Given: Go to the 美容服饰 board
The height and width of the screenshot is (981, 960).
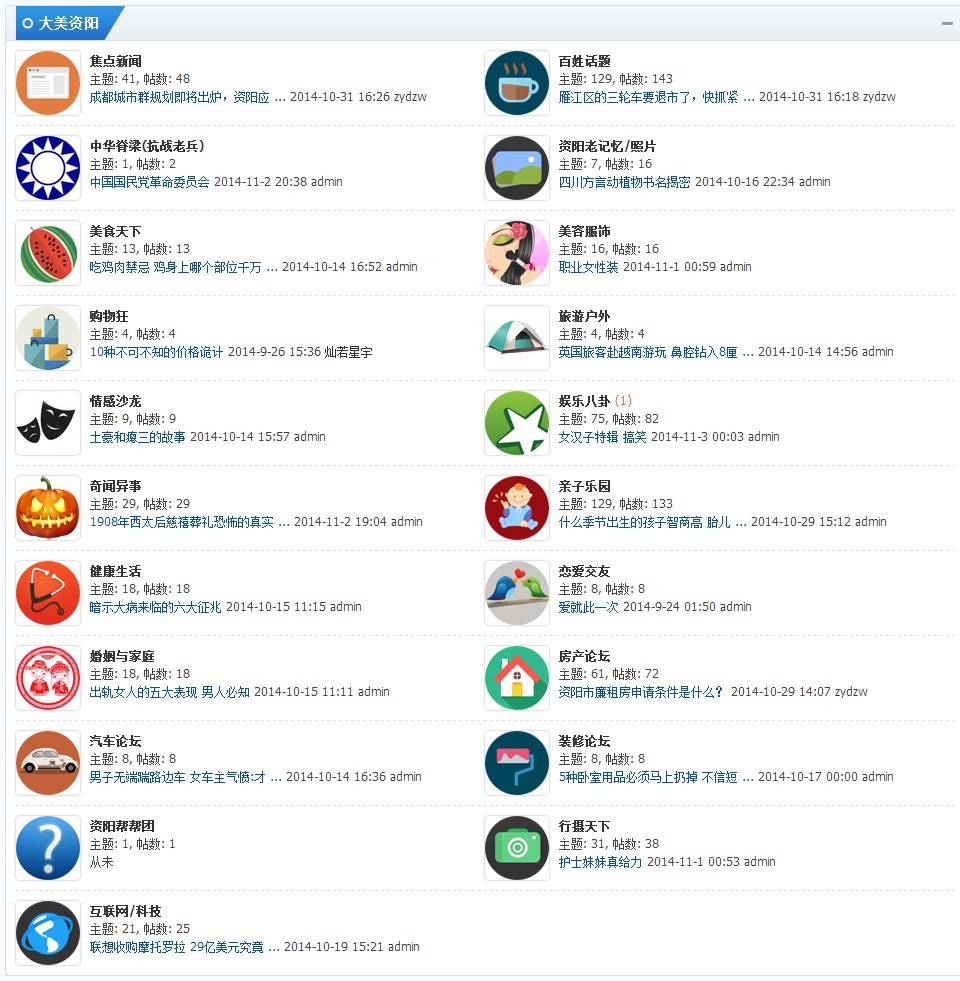Looking at the screenshot, I should 584,231.
